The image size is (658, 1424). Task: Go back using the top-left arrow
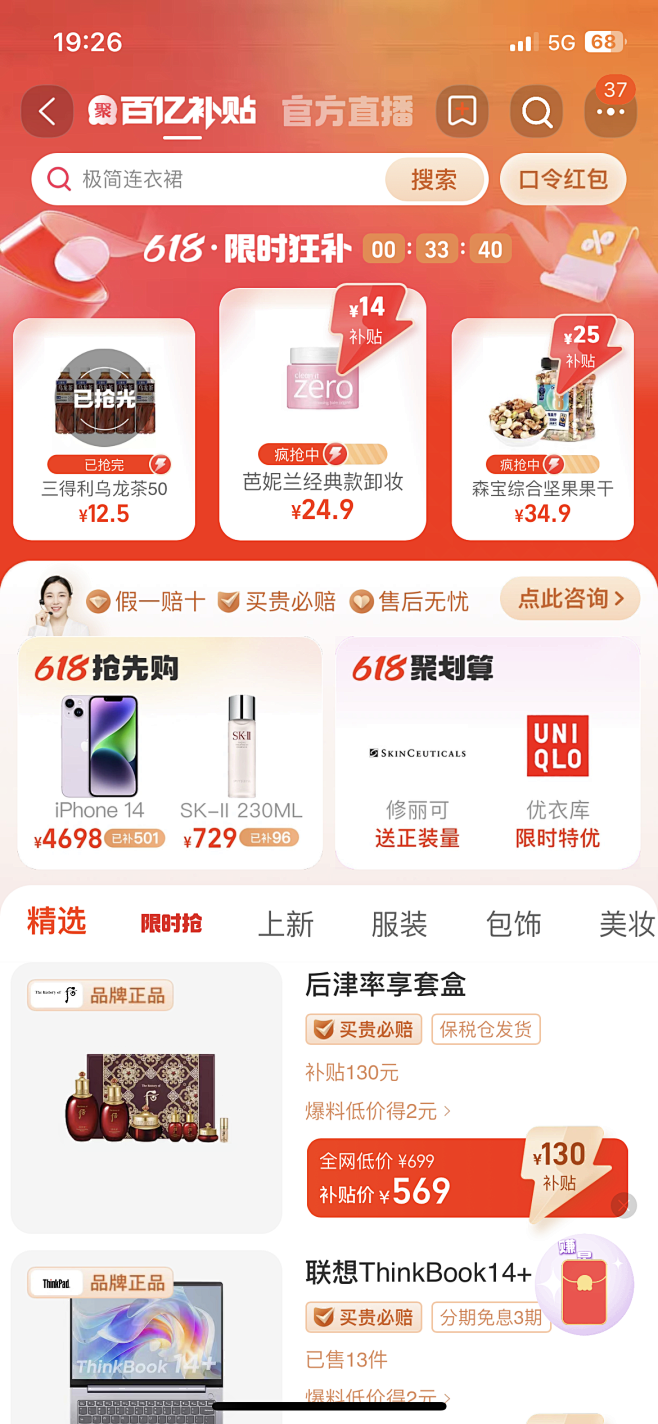pos(47,111)
